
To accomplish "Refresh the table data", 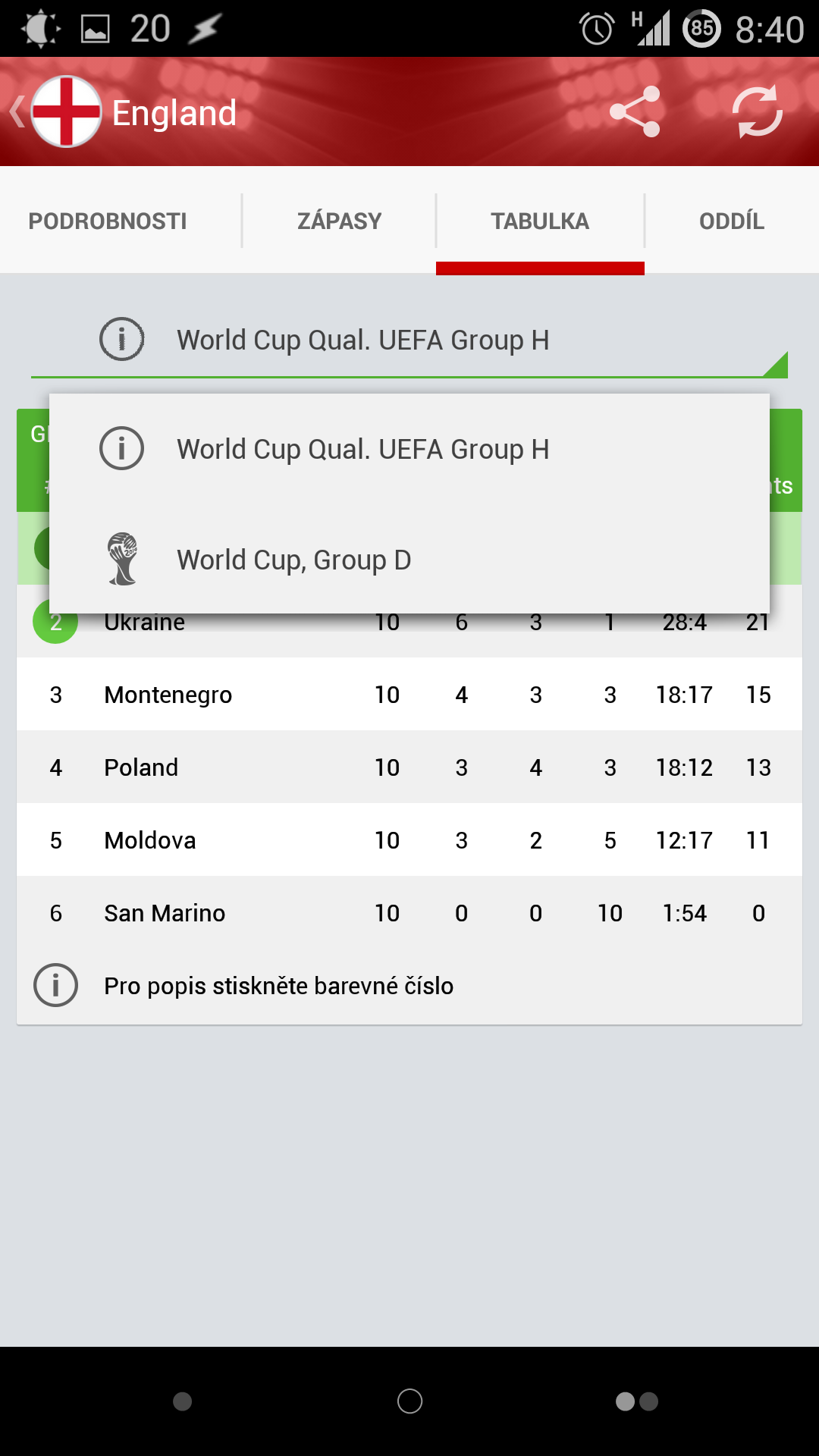I will [757, 112].
